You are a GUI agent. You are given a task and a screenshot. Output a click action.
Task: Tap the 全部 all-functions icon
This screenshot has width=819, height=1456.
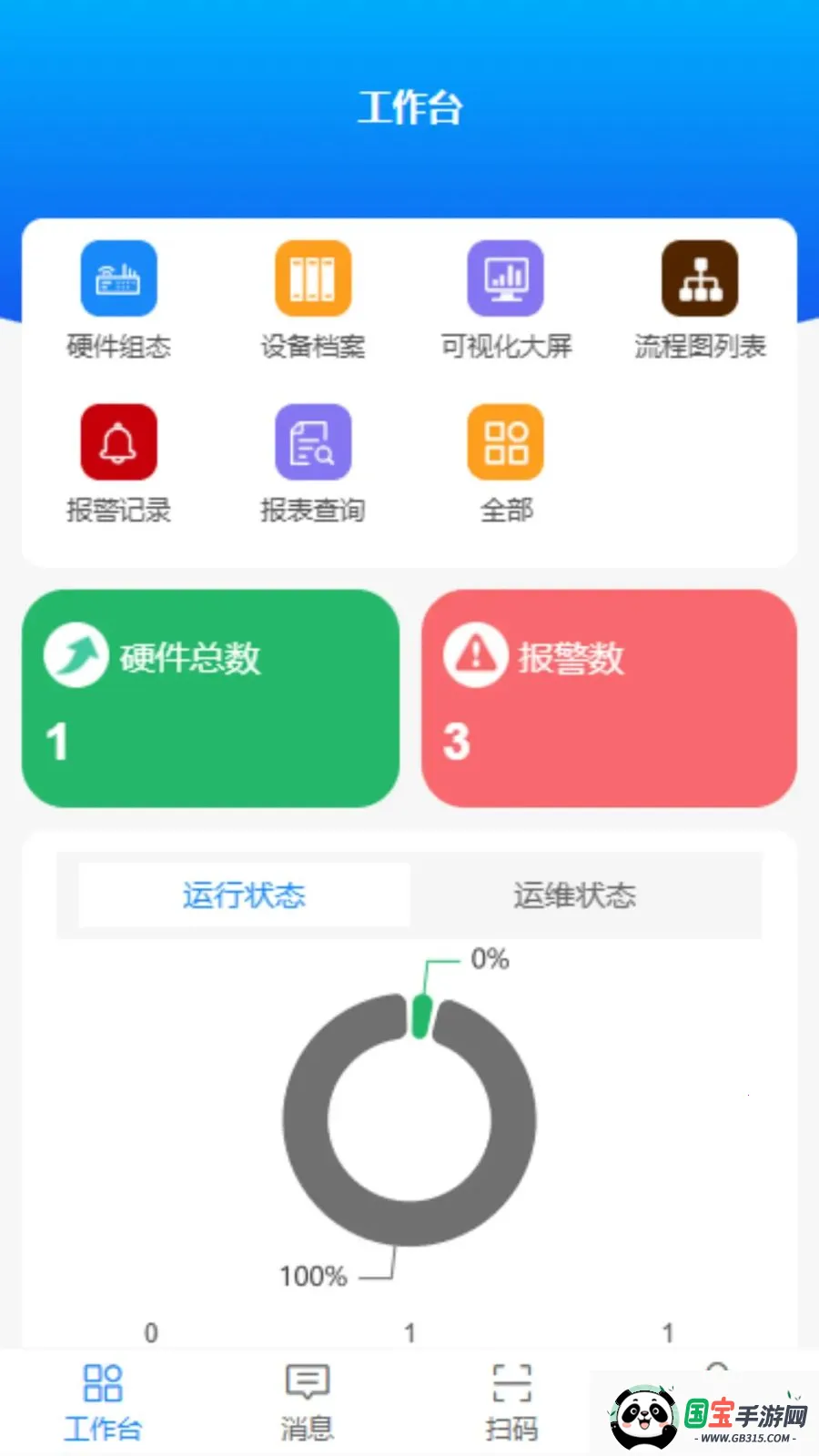click(x=506, y=443)
